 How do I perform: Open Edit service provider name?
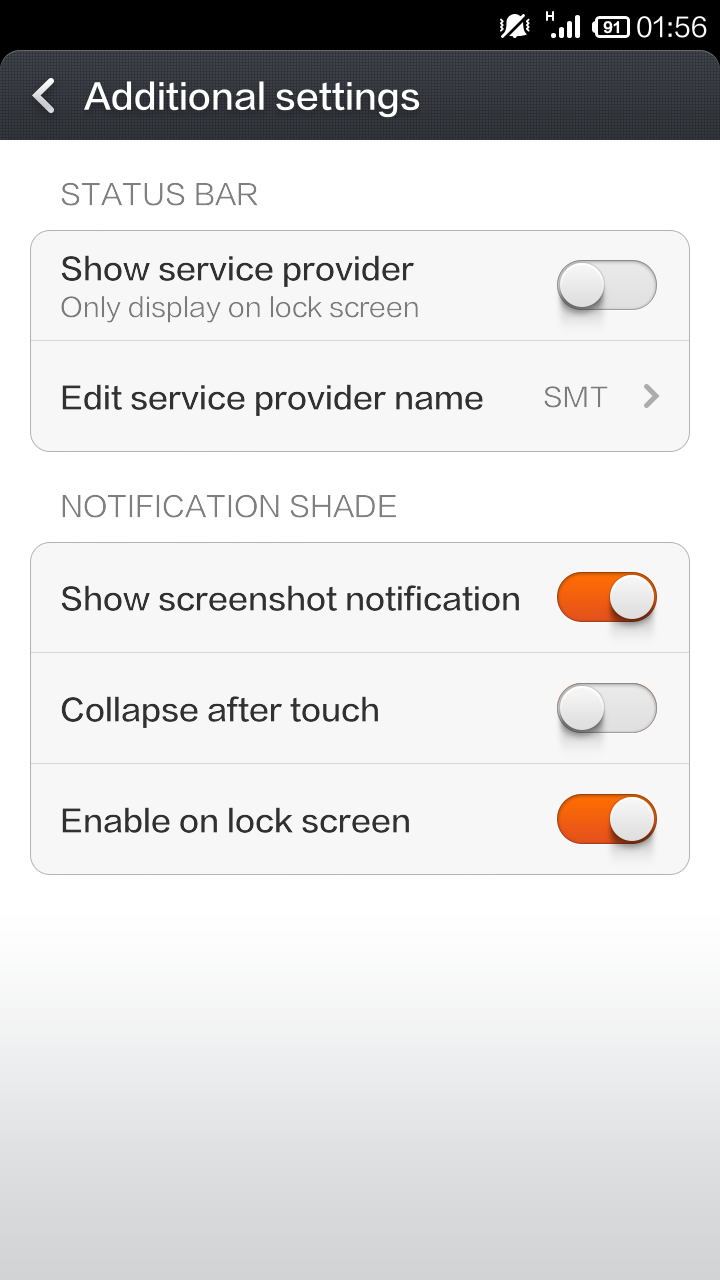pos(360,397)
